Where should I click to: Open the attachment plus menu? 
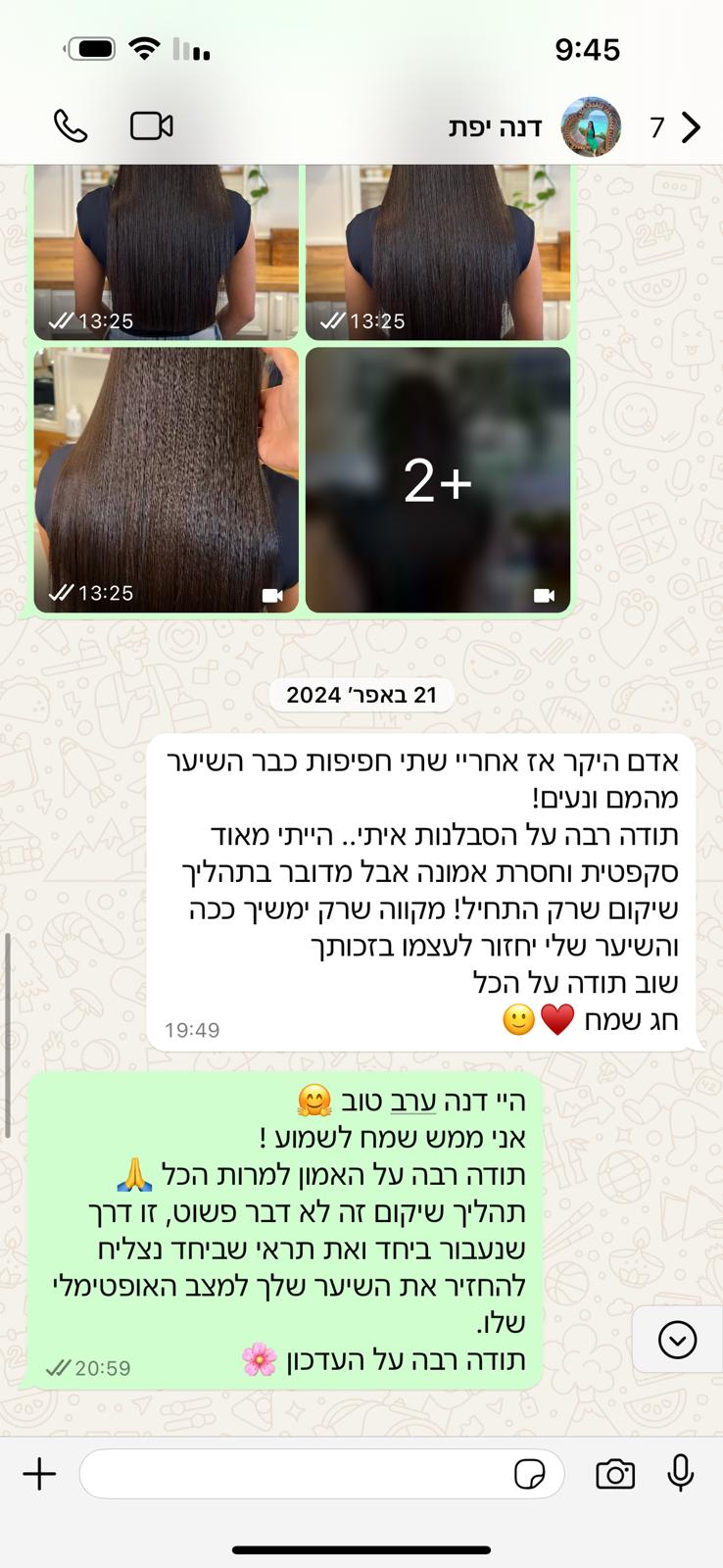[x=39, y=1474]
